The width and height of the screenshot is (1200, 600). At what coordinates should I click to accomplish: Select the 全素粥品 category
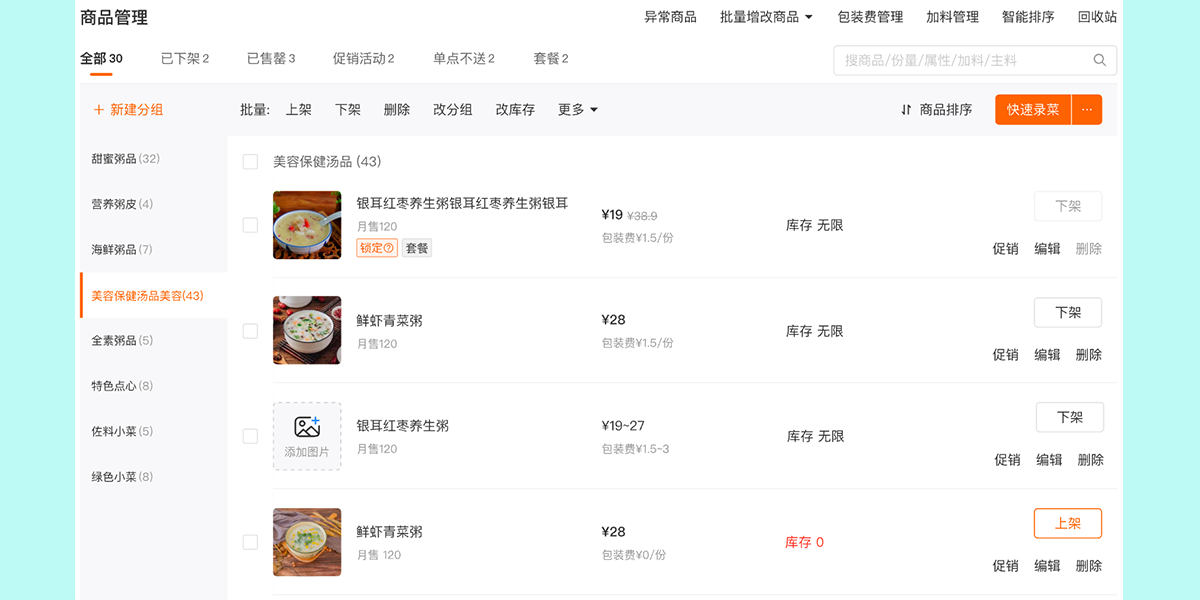point(122,341)
